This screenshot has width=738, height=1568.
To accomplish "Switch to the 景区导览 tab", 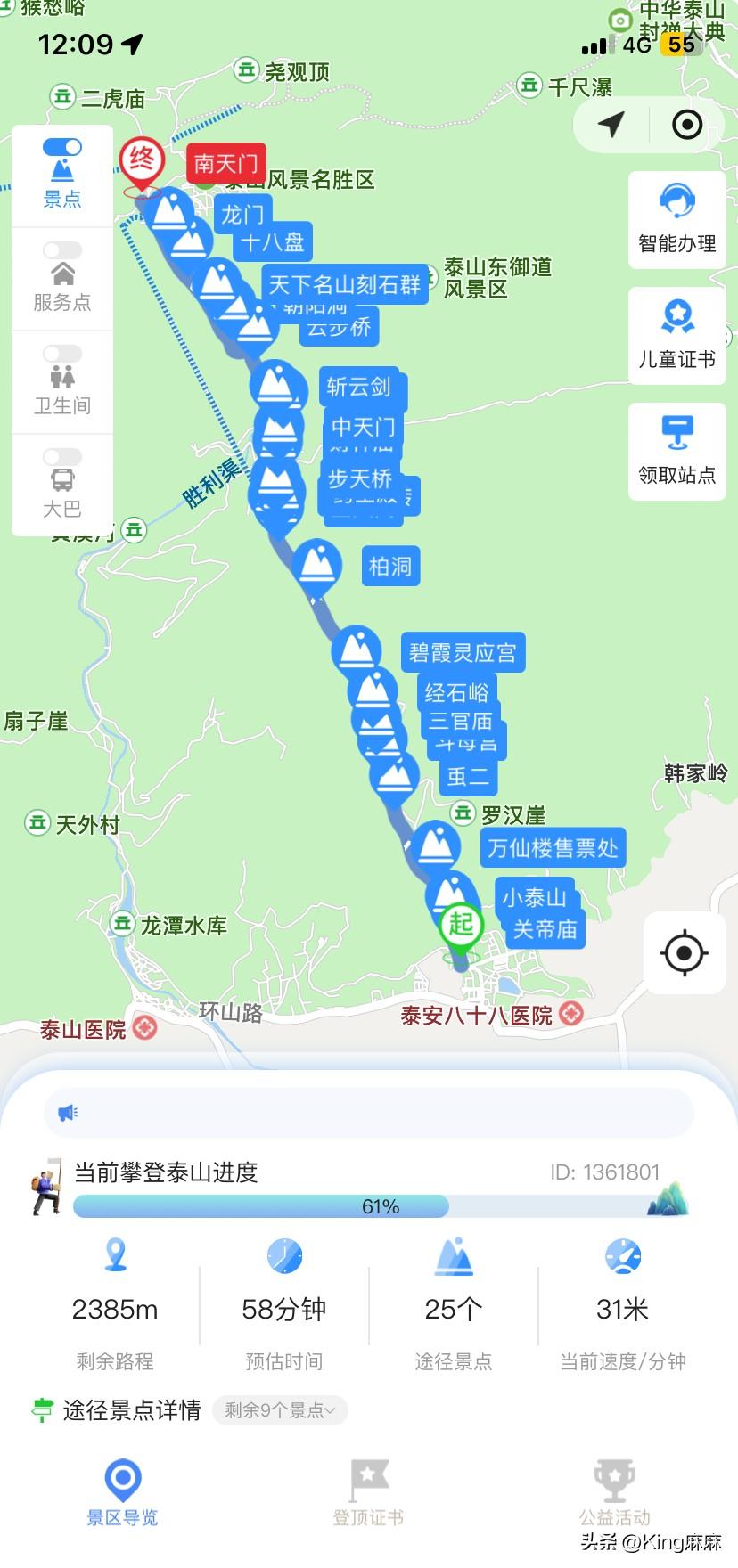I will tap(123, 1492).
